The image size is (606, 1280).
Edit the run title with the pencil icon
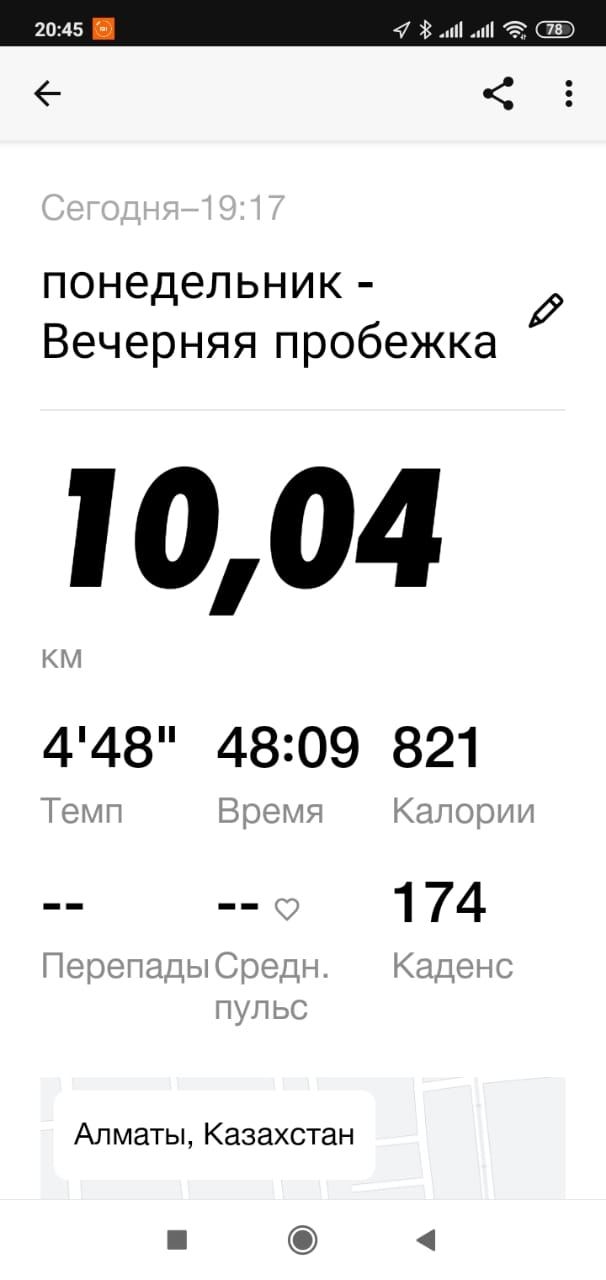point(546,311)
